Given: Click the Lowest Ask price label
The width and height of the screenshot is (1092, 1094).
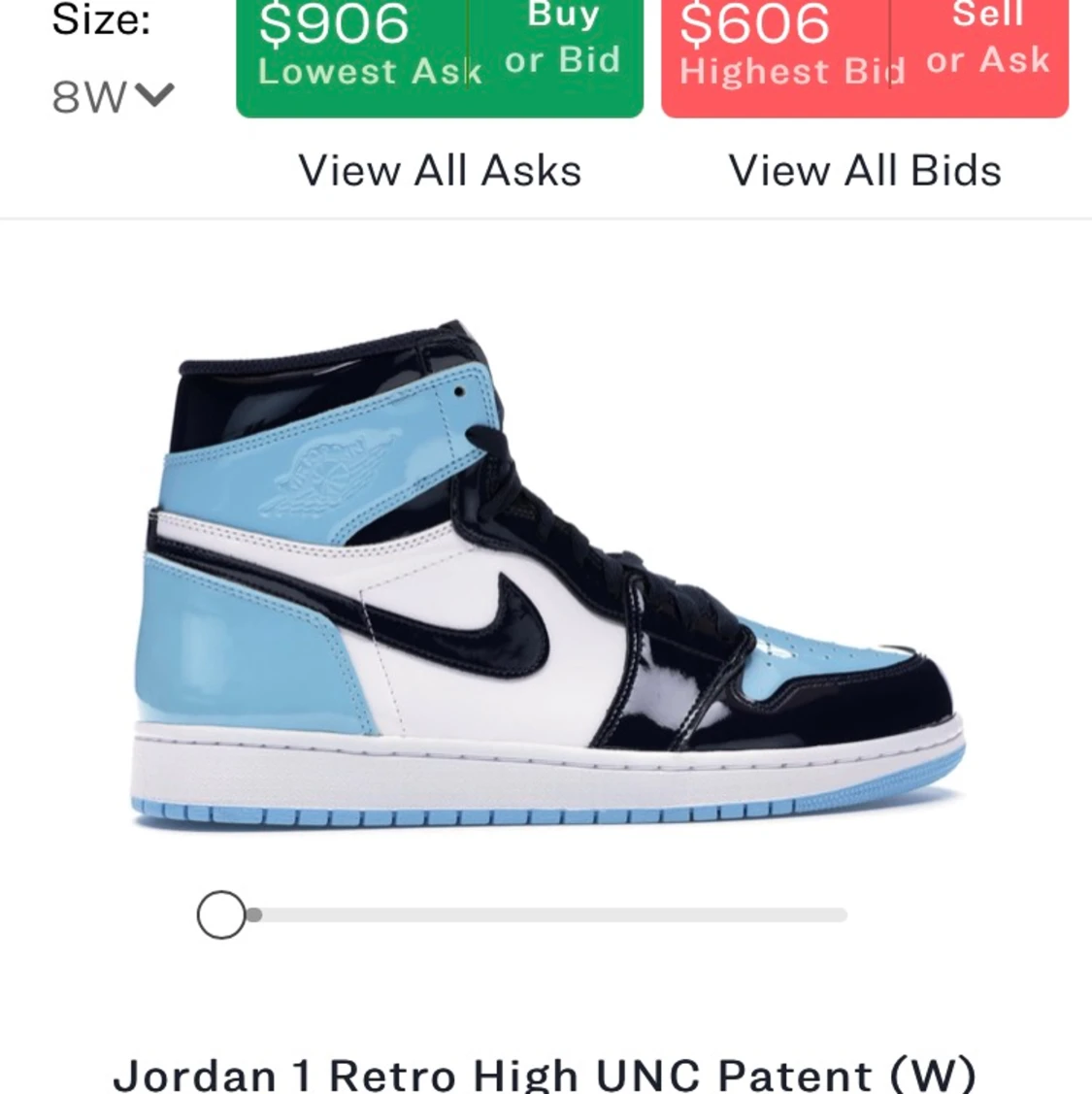Looking at the screenshot, I should (367, 71).
